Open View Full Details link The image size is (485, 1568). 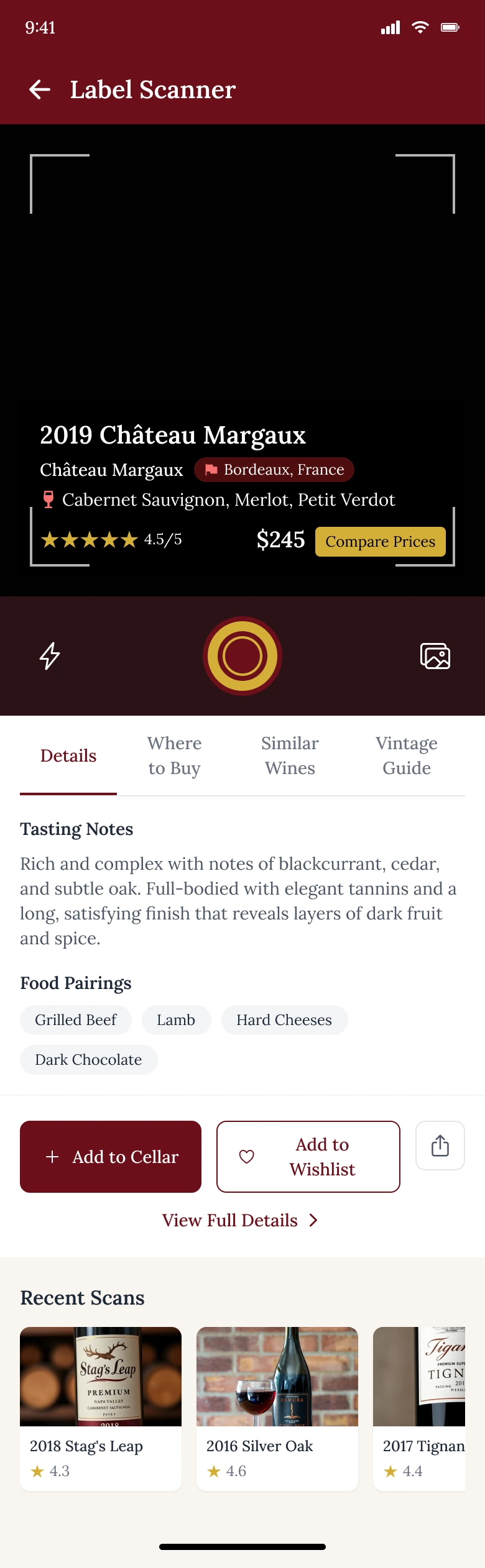click(x=240, y=1221)
